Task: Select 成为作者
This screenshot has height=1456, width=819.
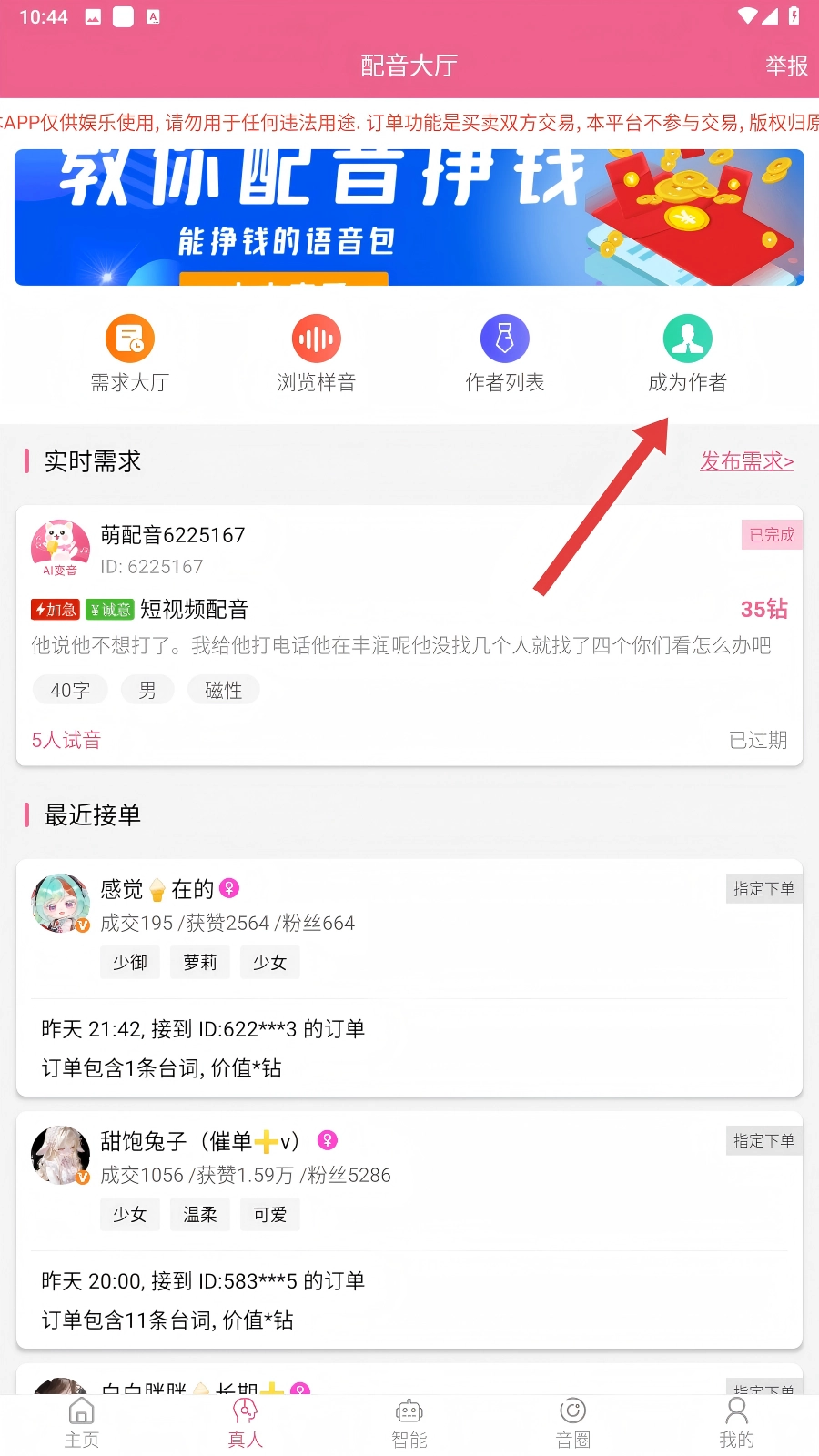Action: (688, 354)
